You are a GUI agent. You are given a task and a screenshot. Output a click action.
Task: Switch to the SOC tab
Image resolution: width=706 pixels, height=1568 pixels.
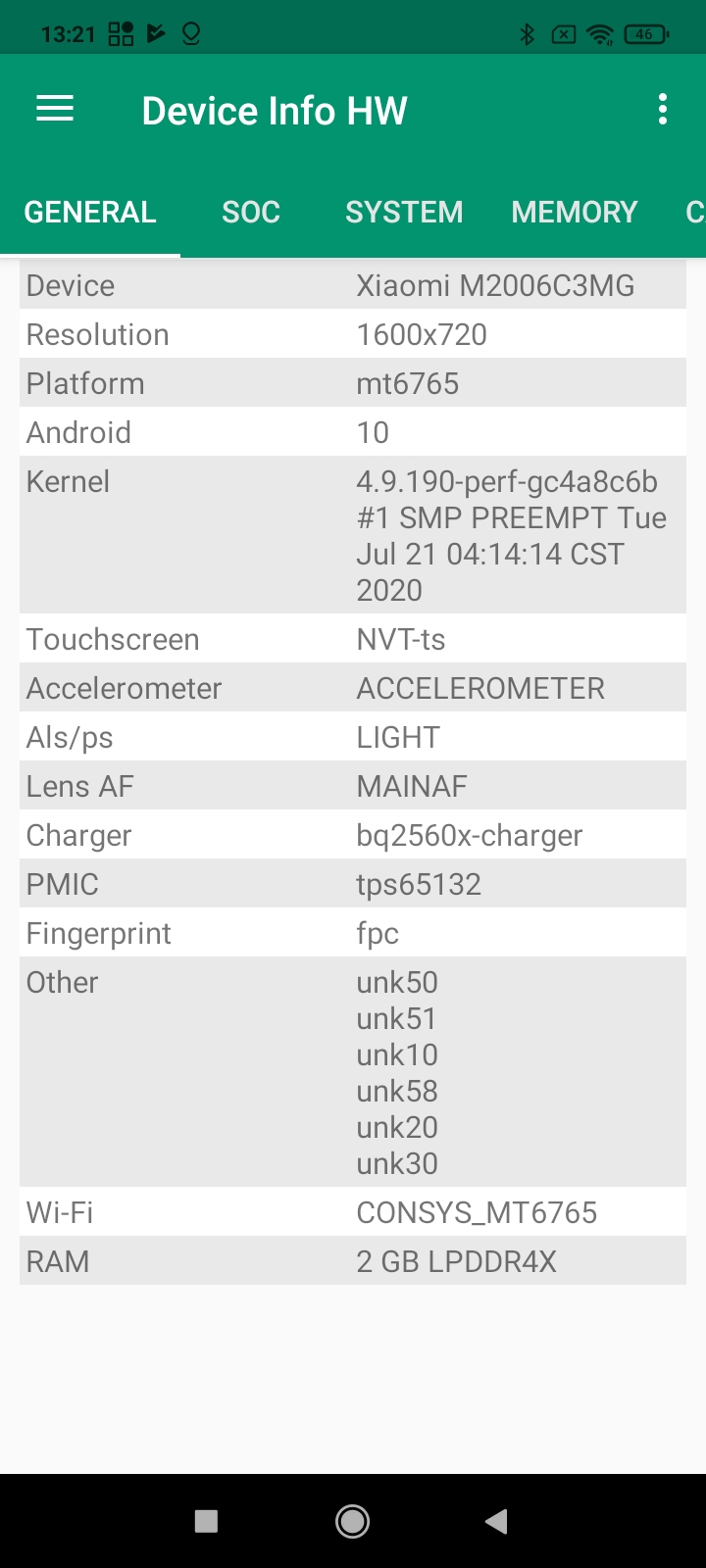[251, 212]
